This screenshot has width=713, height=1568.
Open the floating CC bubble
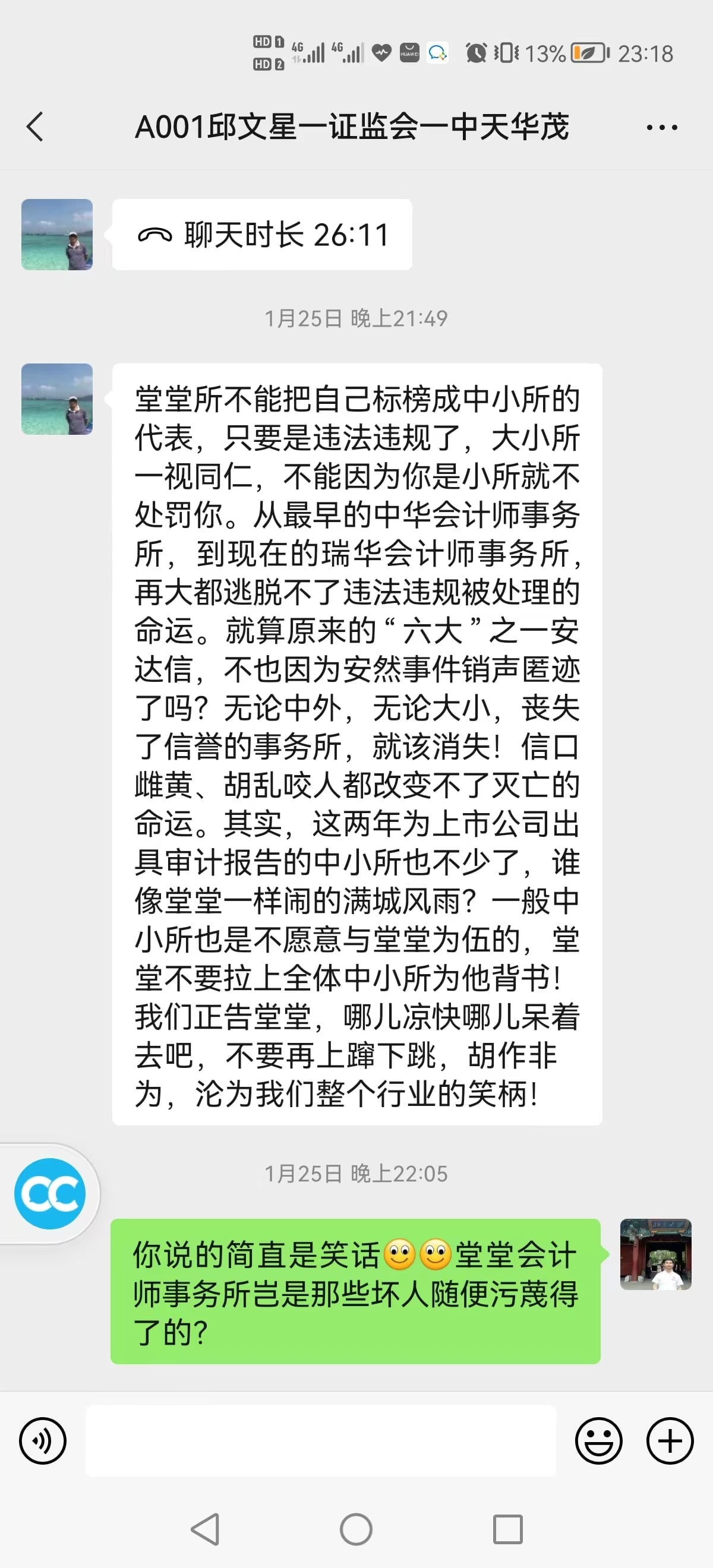click(x=50, y=1194)
